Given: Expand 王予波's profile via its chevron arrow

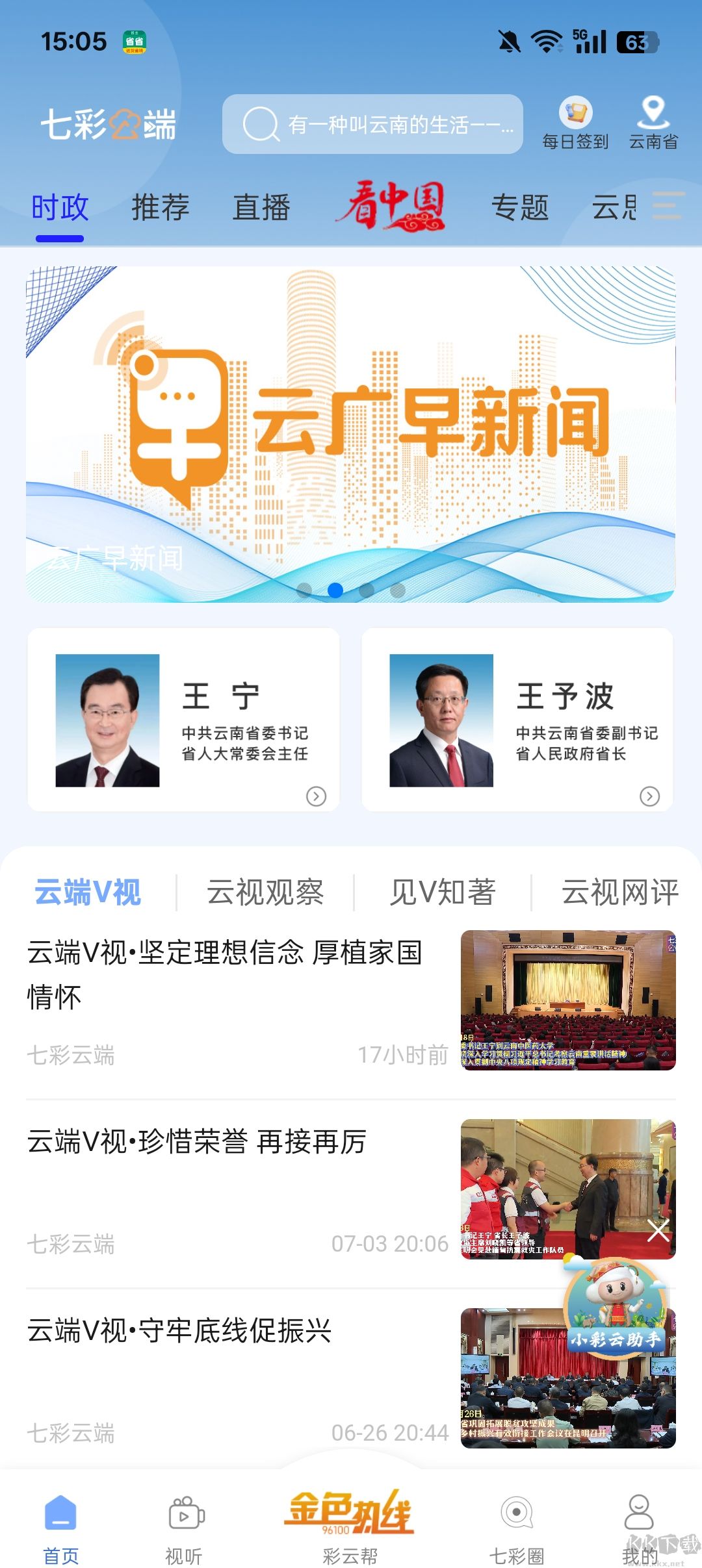Looking at the screenshot, I should point(650,796).
